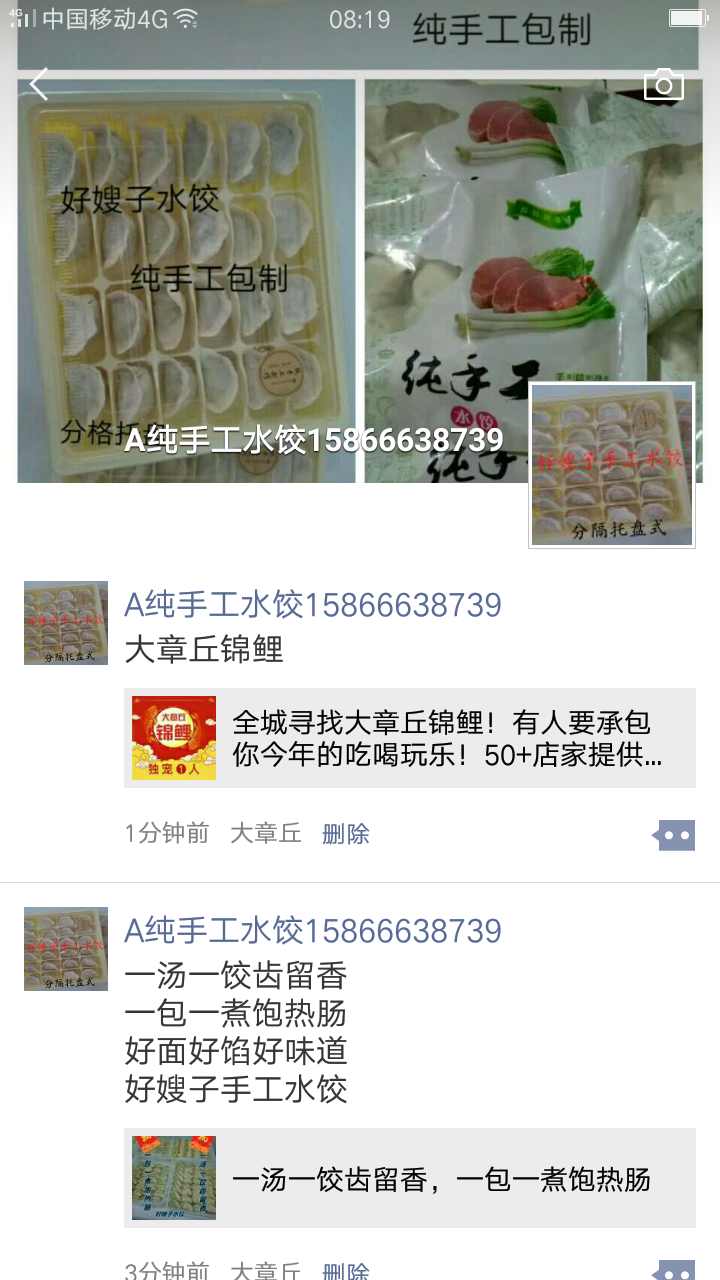
Task: Open comment menu on 好嫂子手工水饺 post
Action: [x=674, y=1271]
